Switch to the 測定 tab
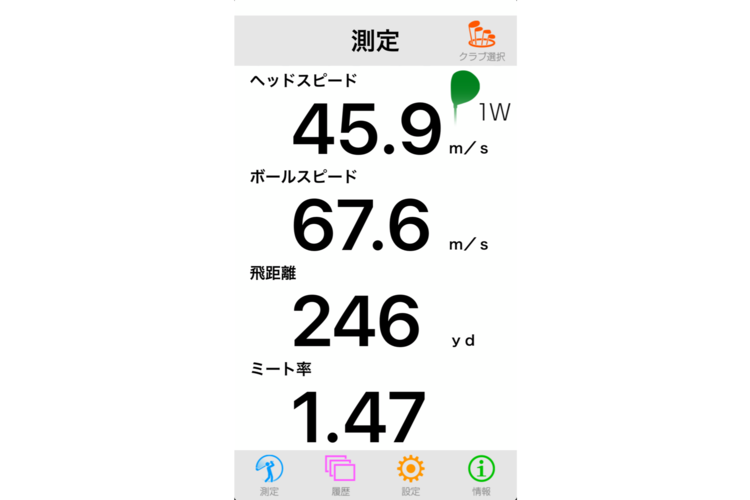 (x=269, y=474)
